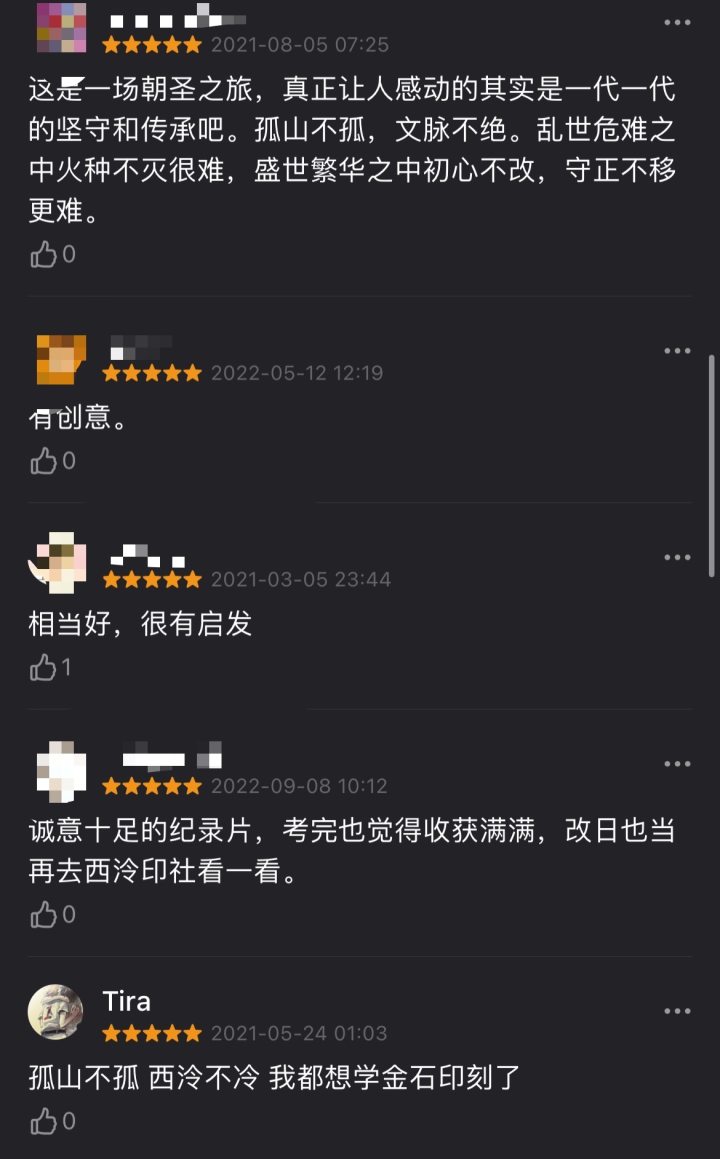
Task: Like the review posted 2021-08-05 07:25
Action: click(44, 255)
